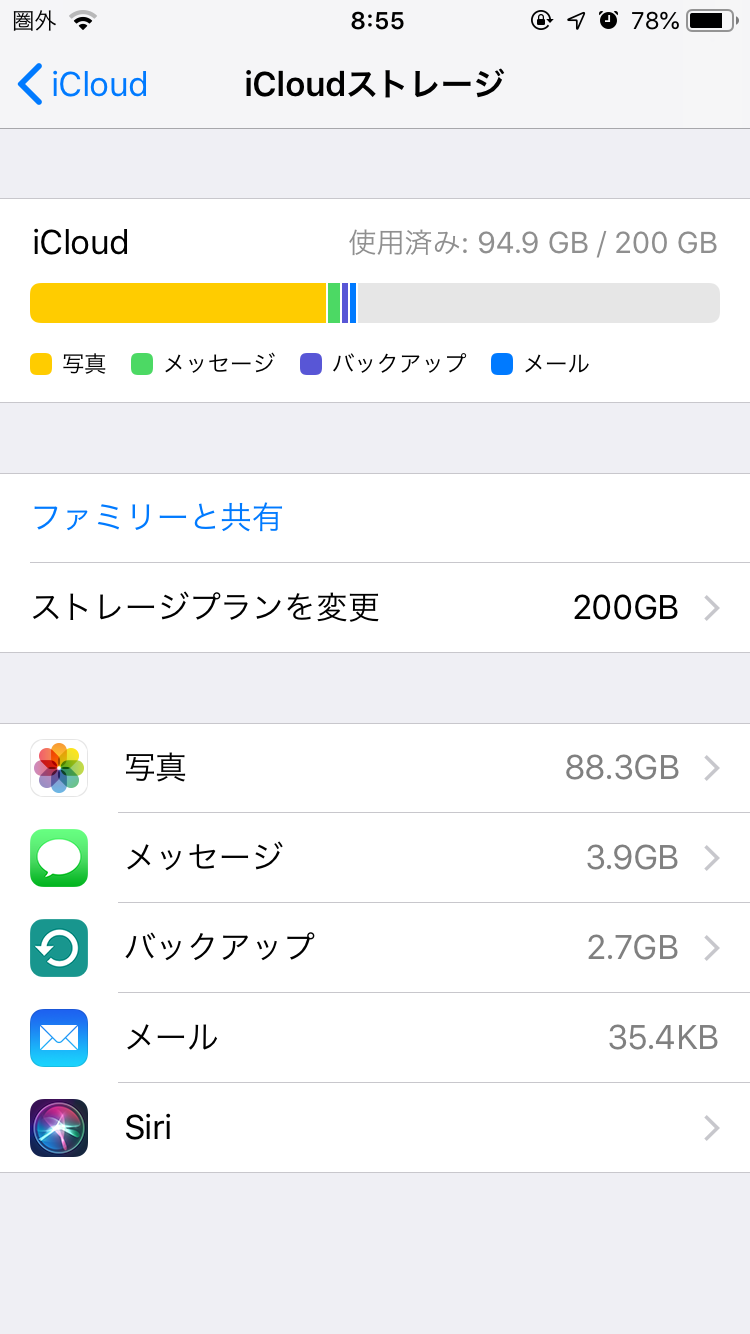
Task: Open ファミリーと共有 link
Action: (x=158, y=518)
